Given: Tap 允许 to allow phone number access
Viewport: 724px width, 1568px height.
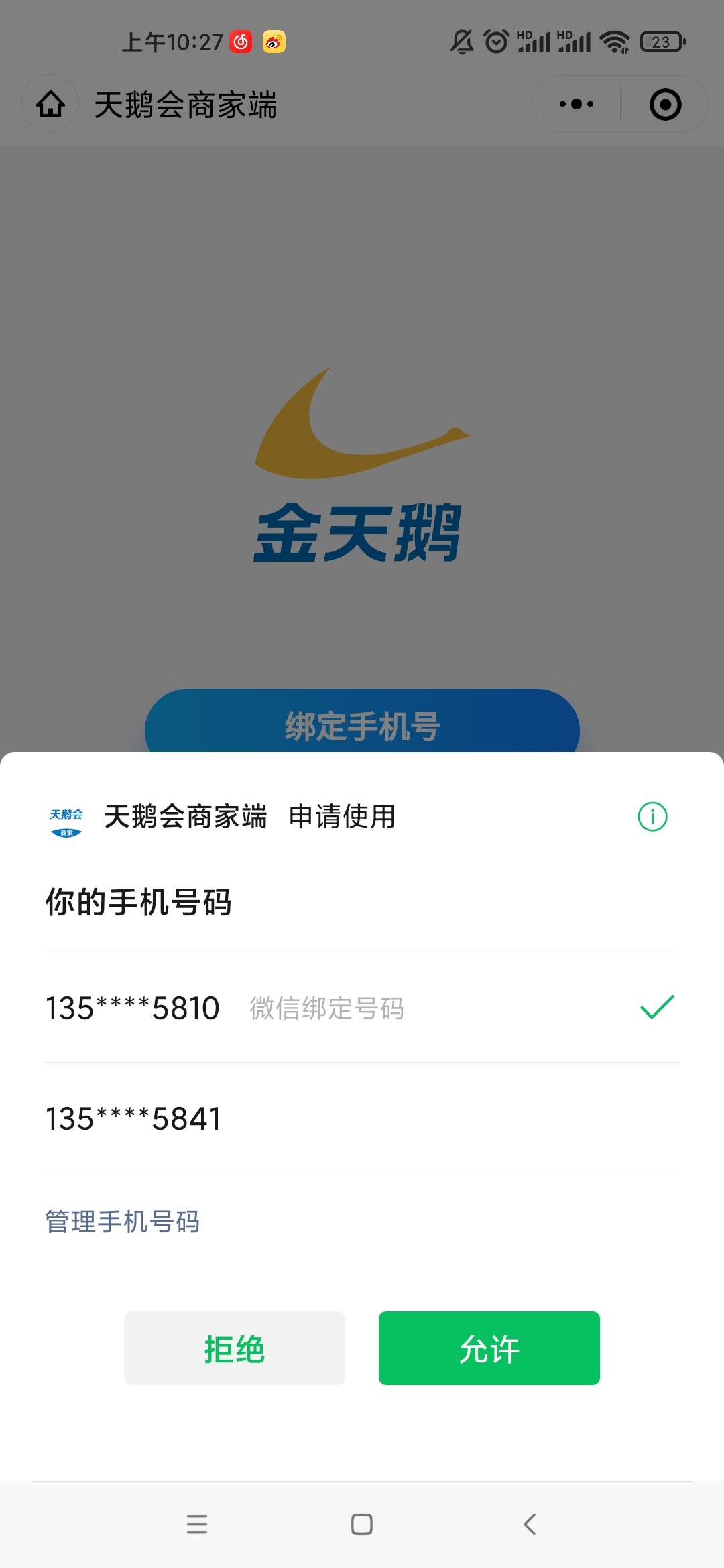Looking at the screenshot, I should click(489, 1348).
